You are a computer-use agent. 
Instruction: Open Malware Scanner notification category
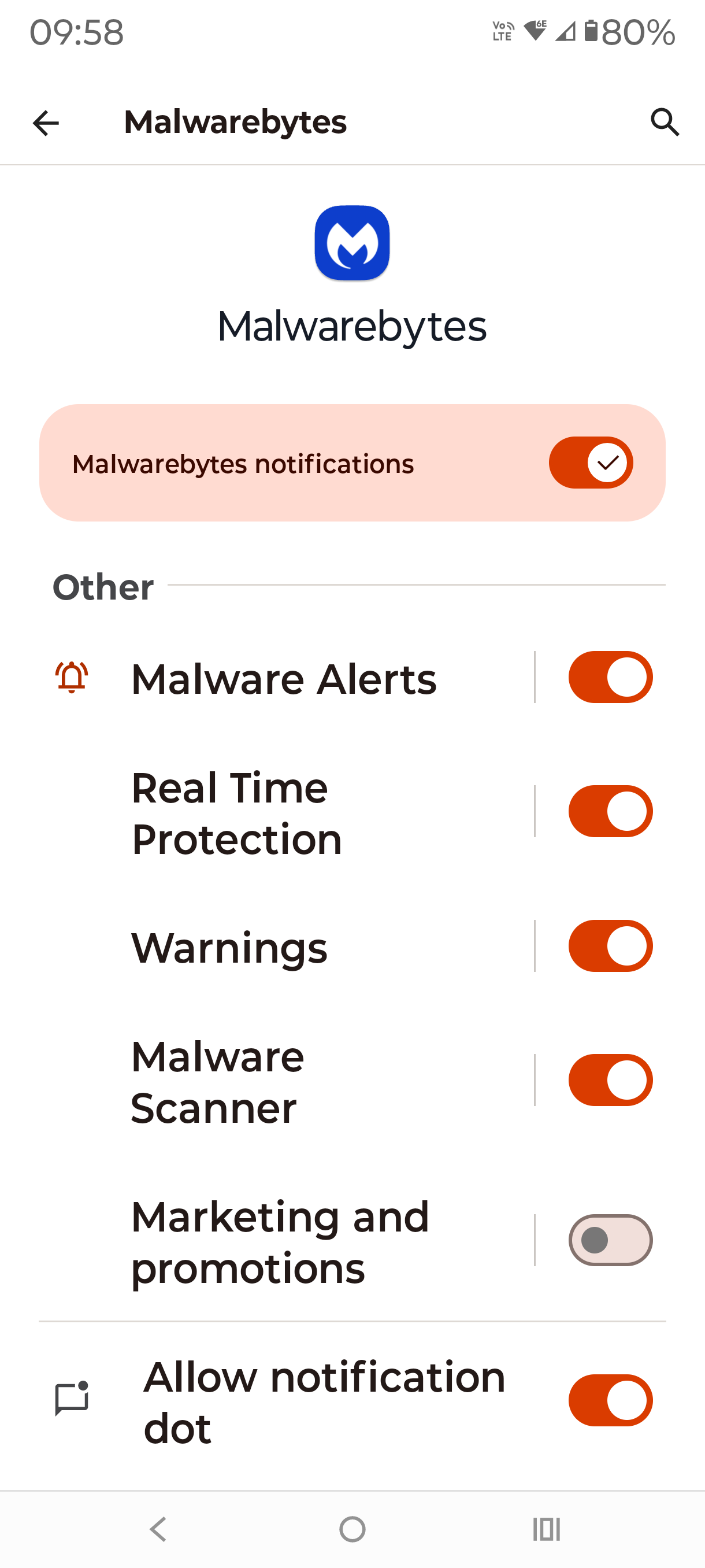pyautogui.click(x=218, y=1082)
